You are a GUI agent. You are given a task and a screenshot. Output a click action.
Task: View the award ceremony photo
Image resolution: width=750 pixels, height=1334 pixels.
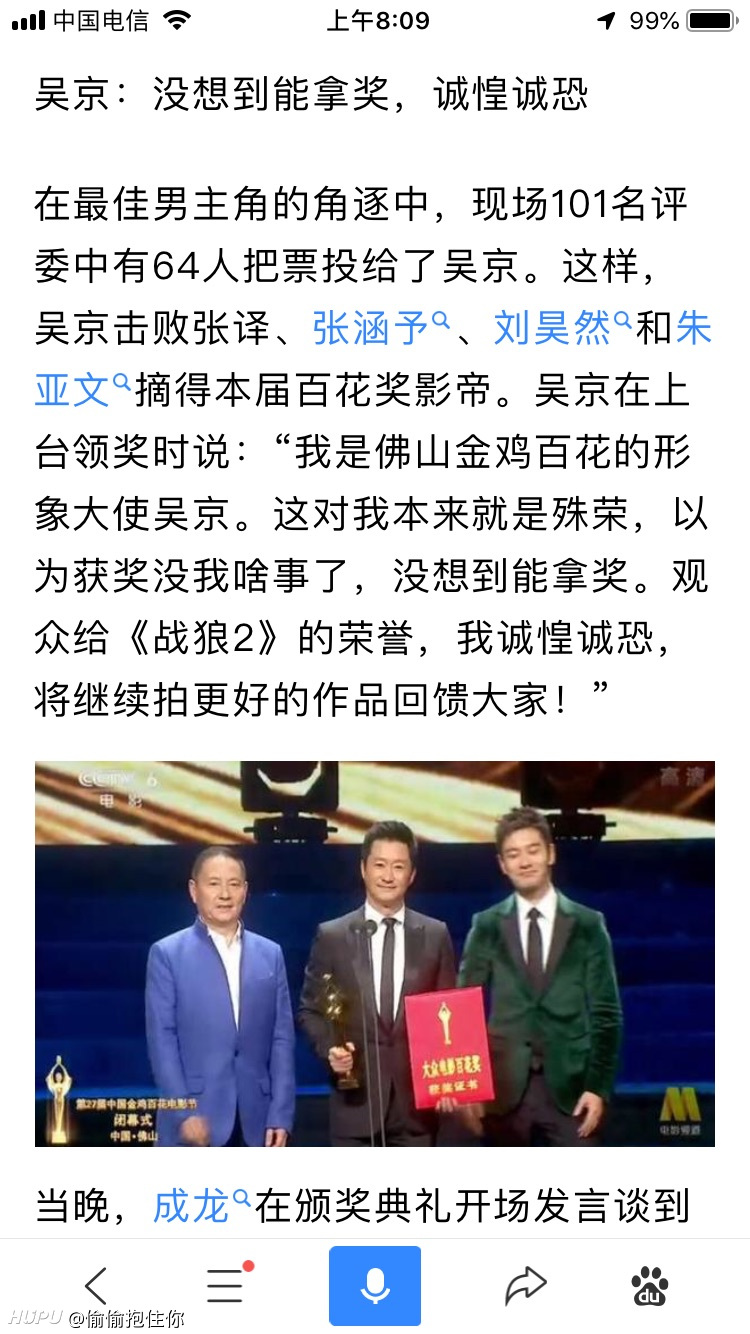(375, 953)
